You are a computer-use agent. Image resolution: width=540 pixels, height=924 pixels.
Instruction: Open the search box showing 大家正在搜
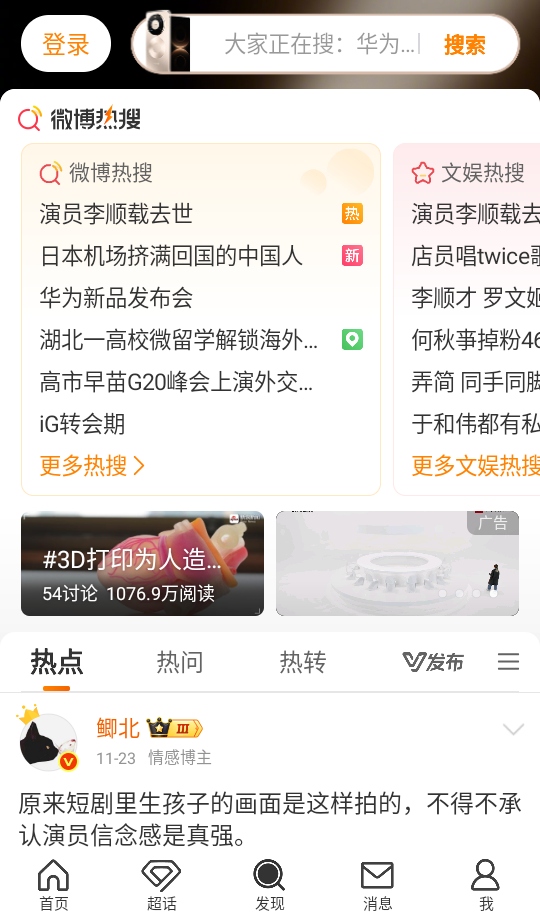320,44
